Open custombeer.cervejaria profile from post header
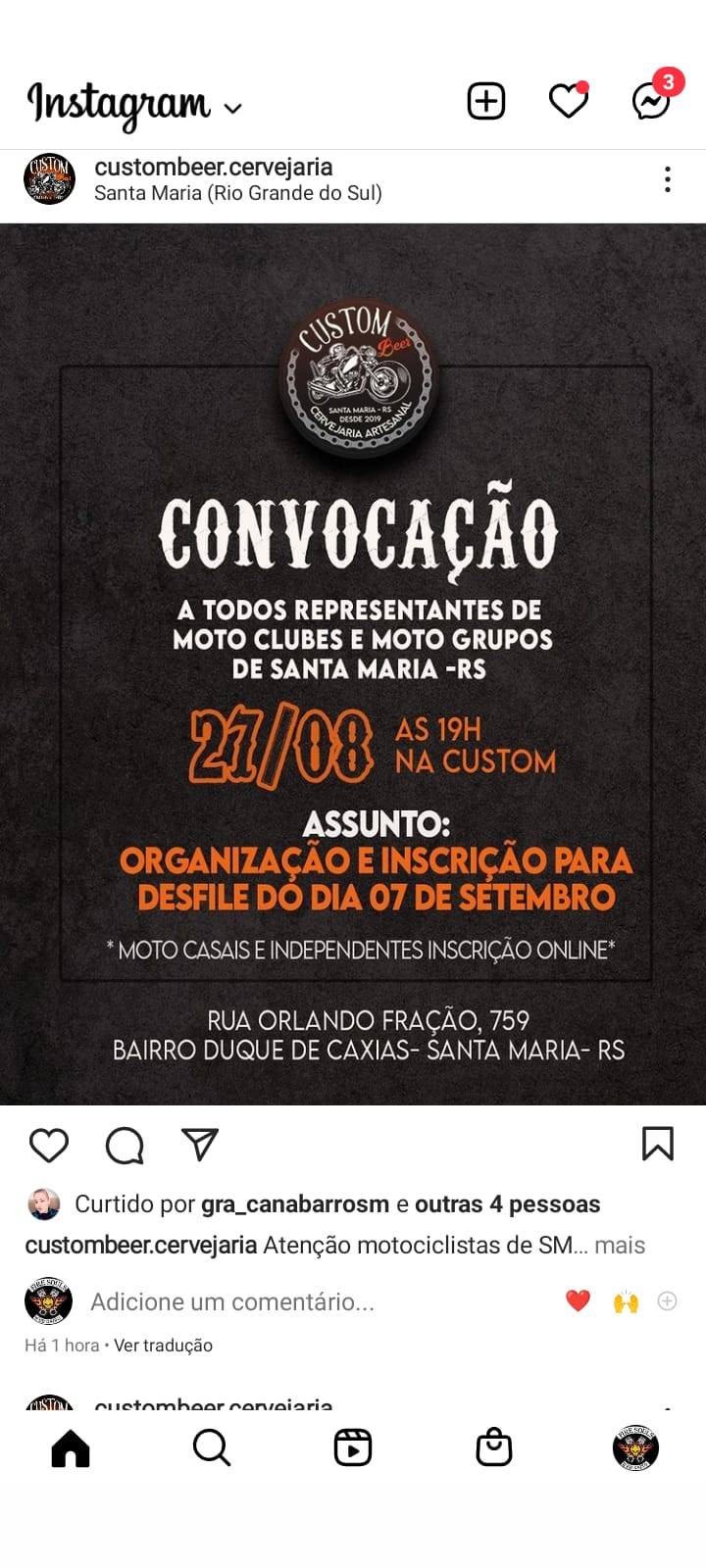Screen dimensions: 706x1568 213,167
